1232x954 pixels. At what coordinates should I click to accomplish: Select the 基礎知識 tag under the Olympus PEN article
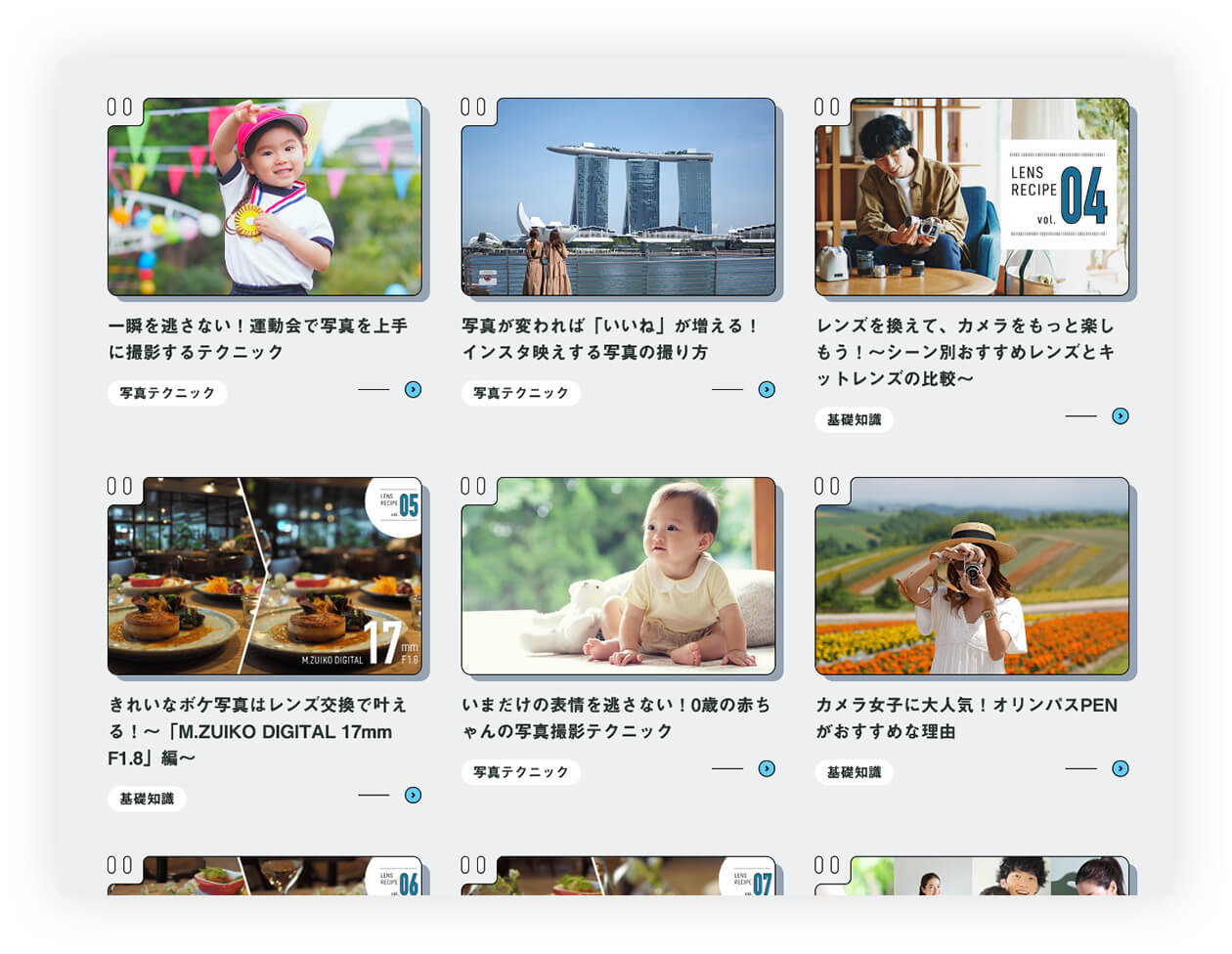click(854, 772)
